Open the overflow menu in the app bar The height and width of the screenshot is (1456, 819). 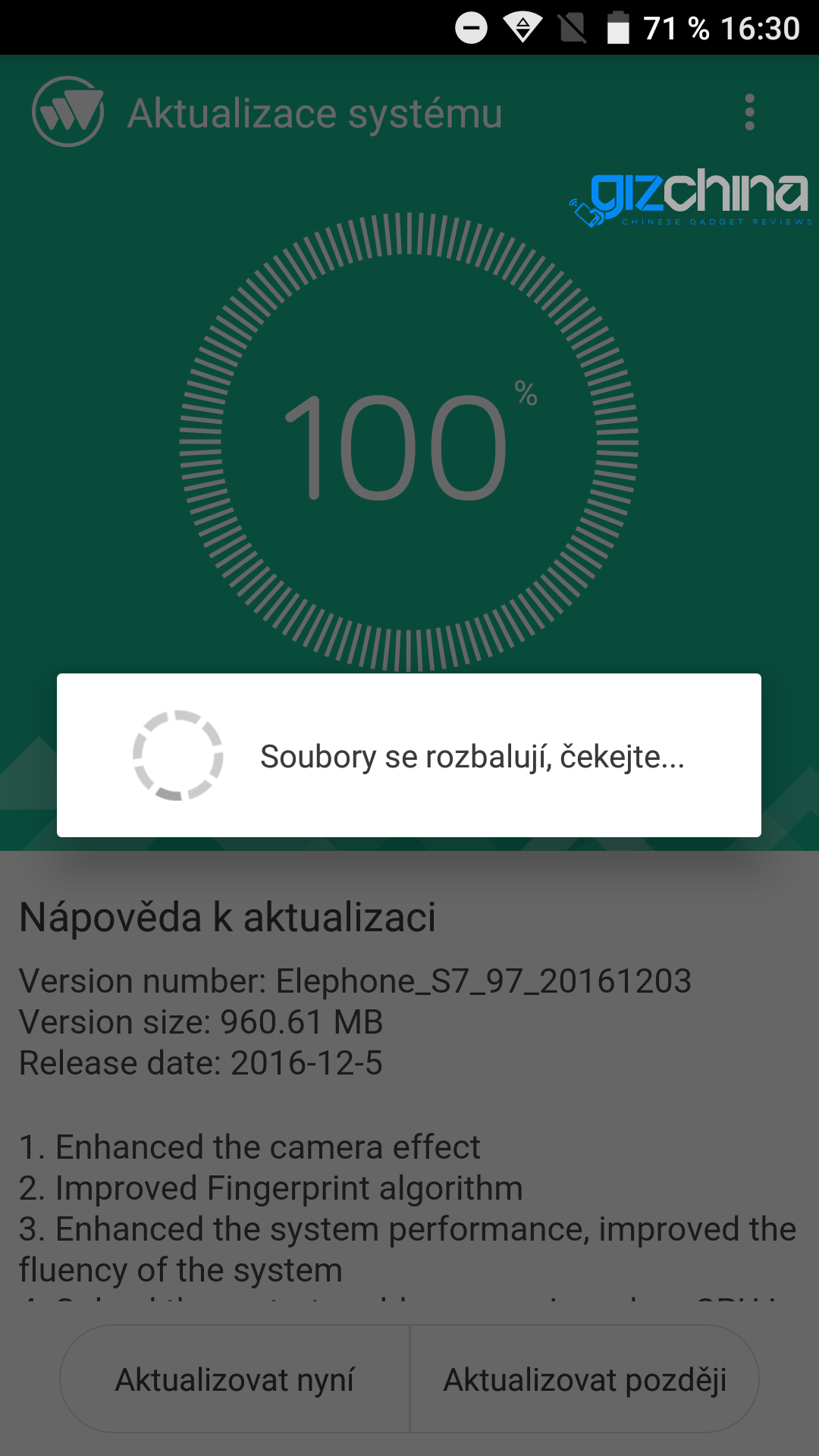pos(749,112)
